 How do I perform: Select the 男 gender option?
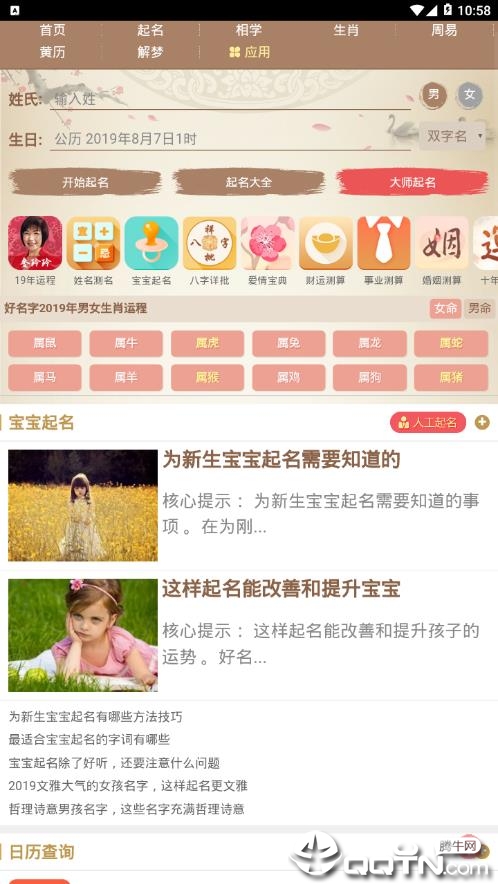coord(433,95)
